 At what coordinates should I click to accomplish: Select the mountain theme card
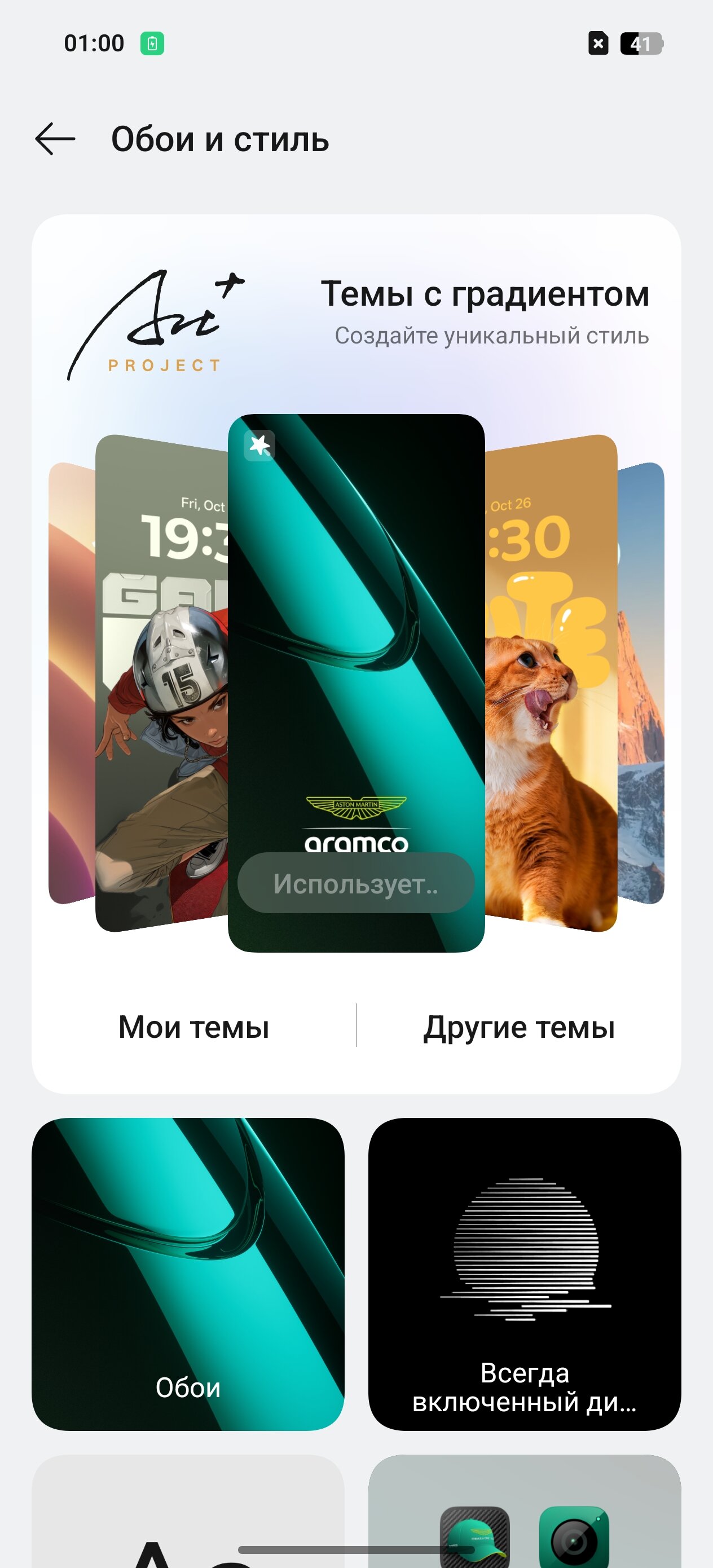pyautogui.click(x=641, y=683)
